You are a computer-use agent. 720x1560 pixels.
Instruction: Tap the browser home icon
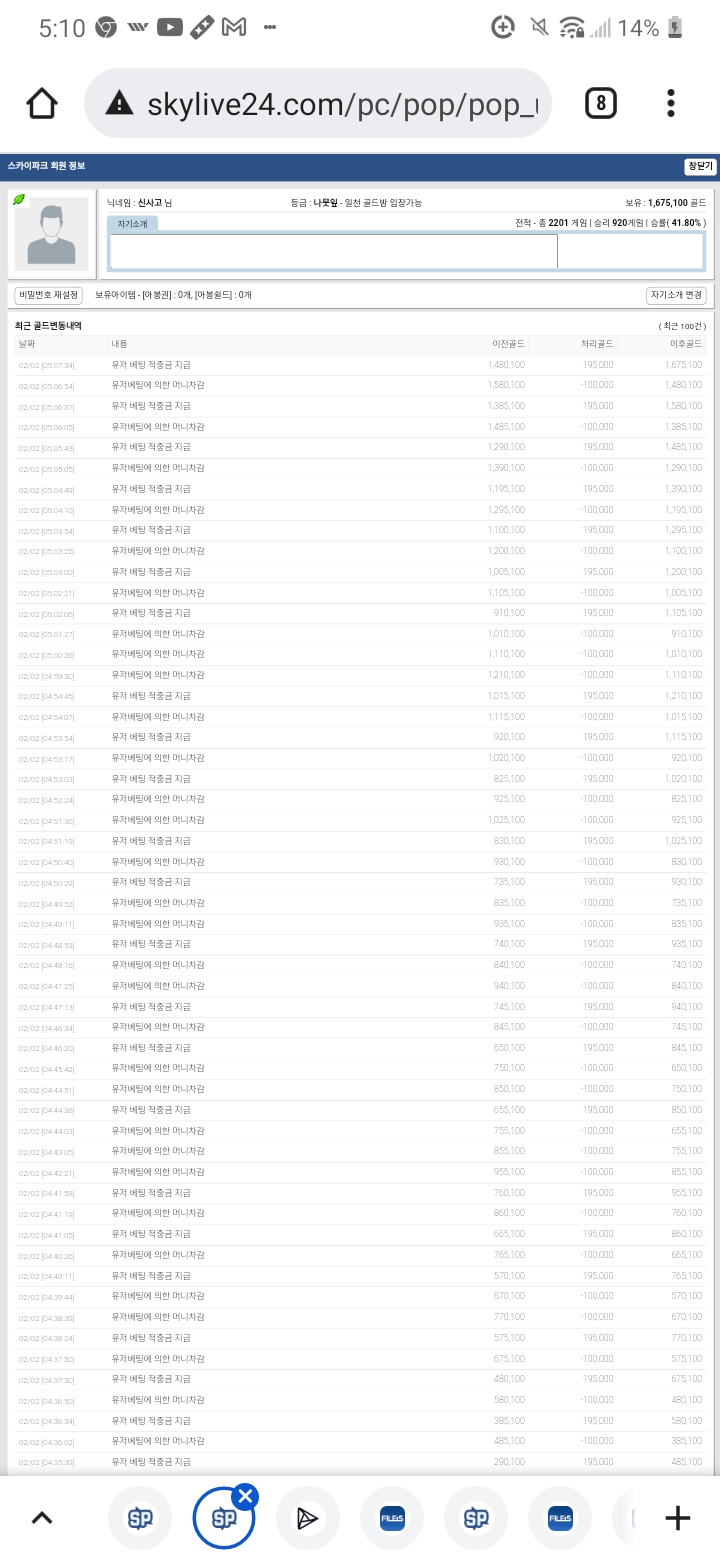click(x=42, y=103)
